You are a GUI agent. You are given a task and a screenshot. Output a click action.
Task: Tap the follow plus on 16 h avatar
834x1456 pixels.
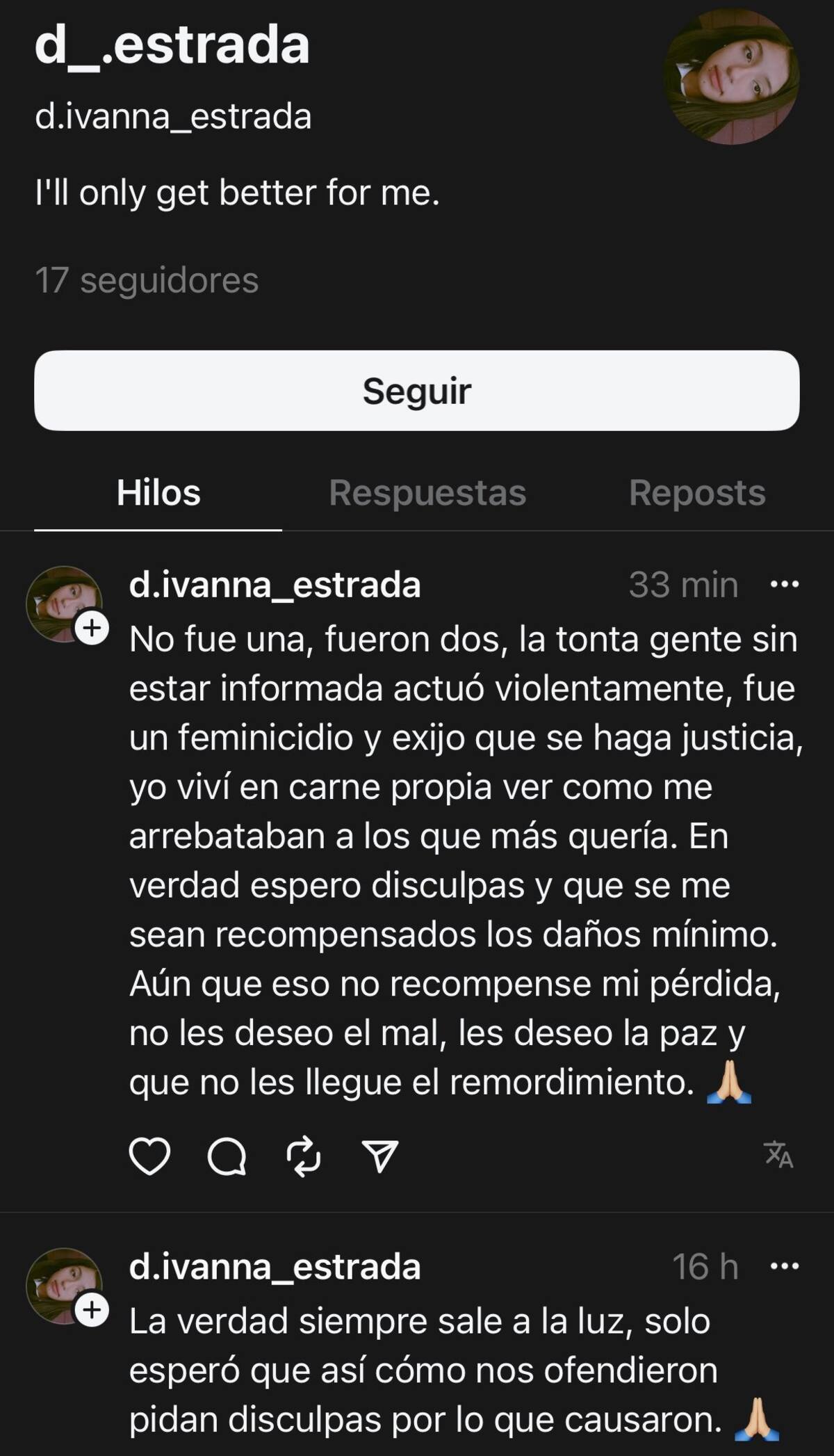point(92,1311)
